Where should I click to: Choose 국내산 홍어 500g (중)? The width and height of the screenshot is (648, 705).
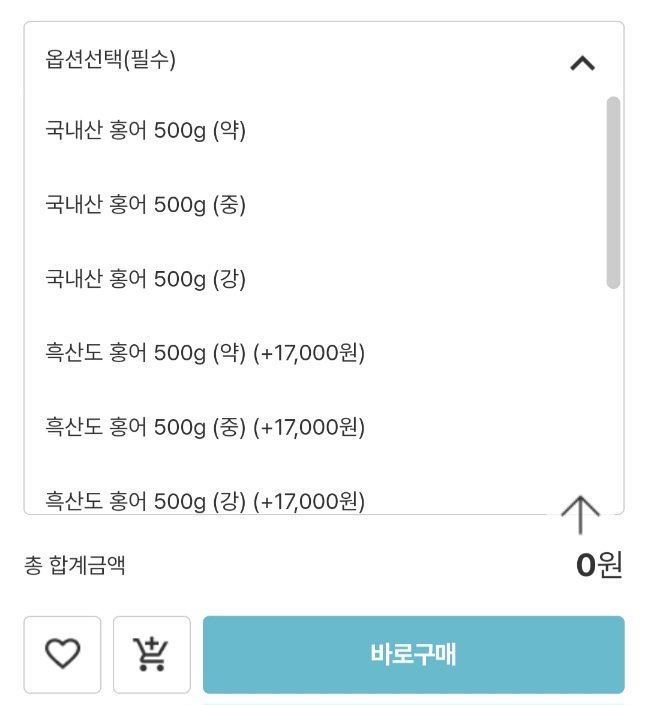(146, 205)
